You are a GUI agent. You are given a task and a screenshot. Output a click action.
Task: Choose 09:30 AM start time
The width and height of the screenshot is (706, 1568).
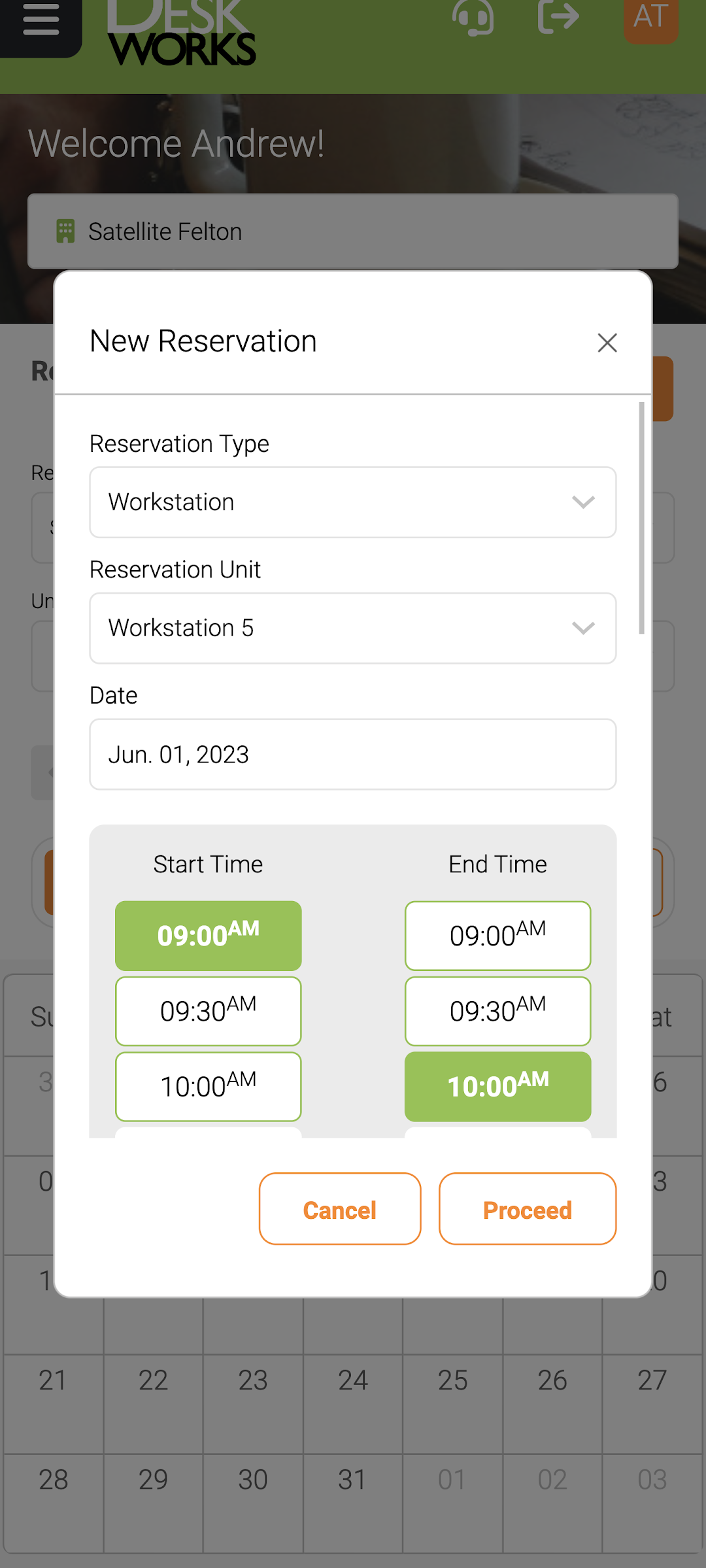click(209, 1012)
